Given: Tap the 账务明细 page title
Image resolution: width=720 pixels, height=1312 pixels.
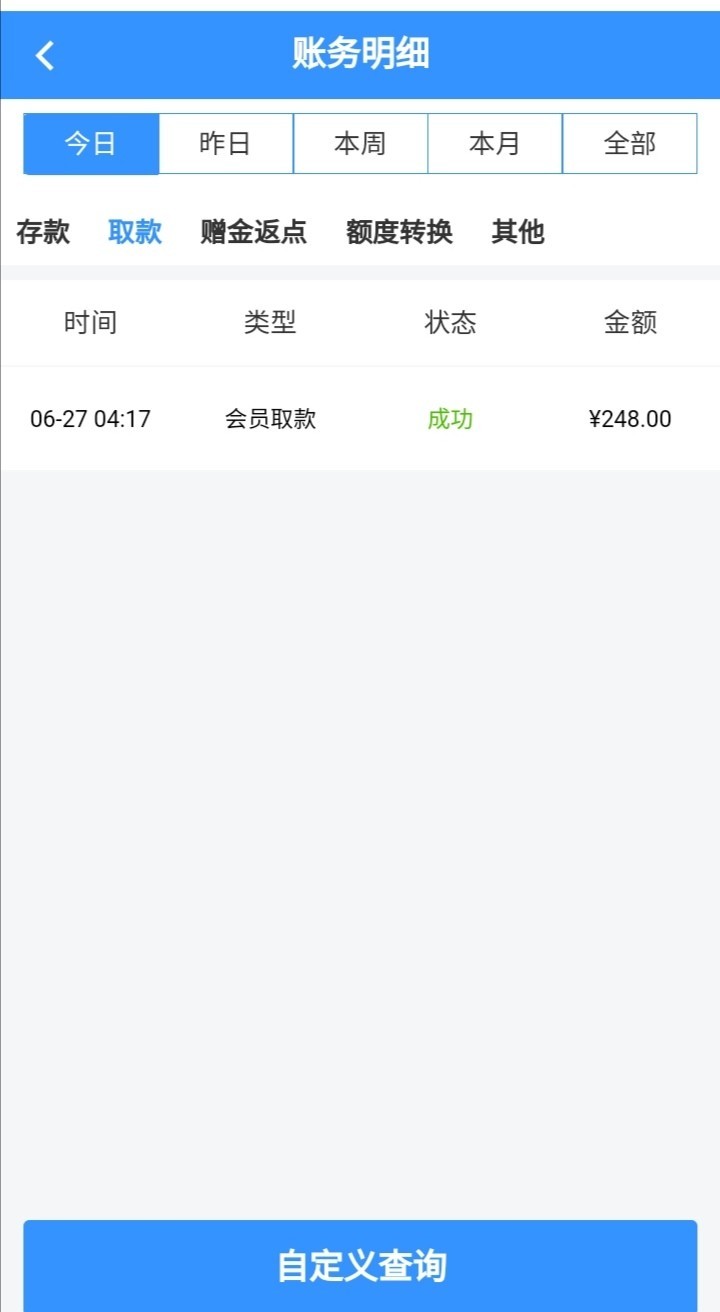Looking at the screenshot, I should 360,55.
